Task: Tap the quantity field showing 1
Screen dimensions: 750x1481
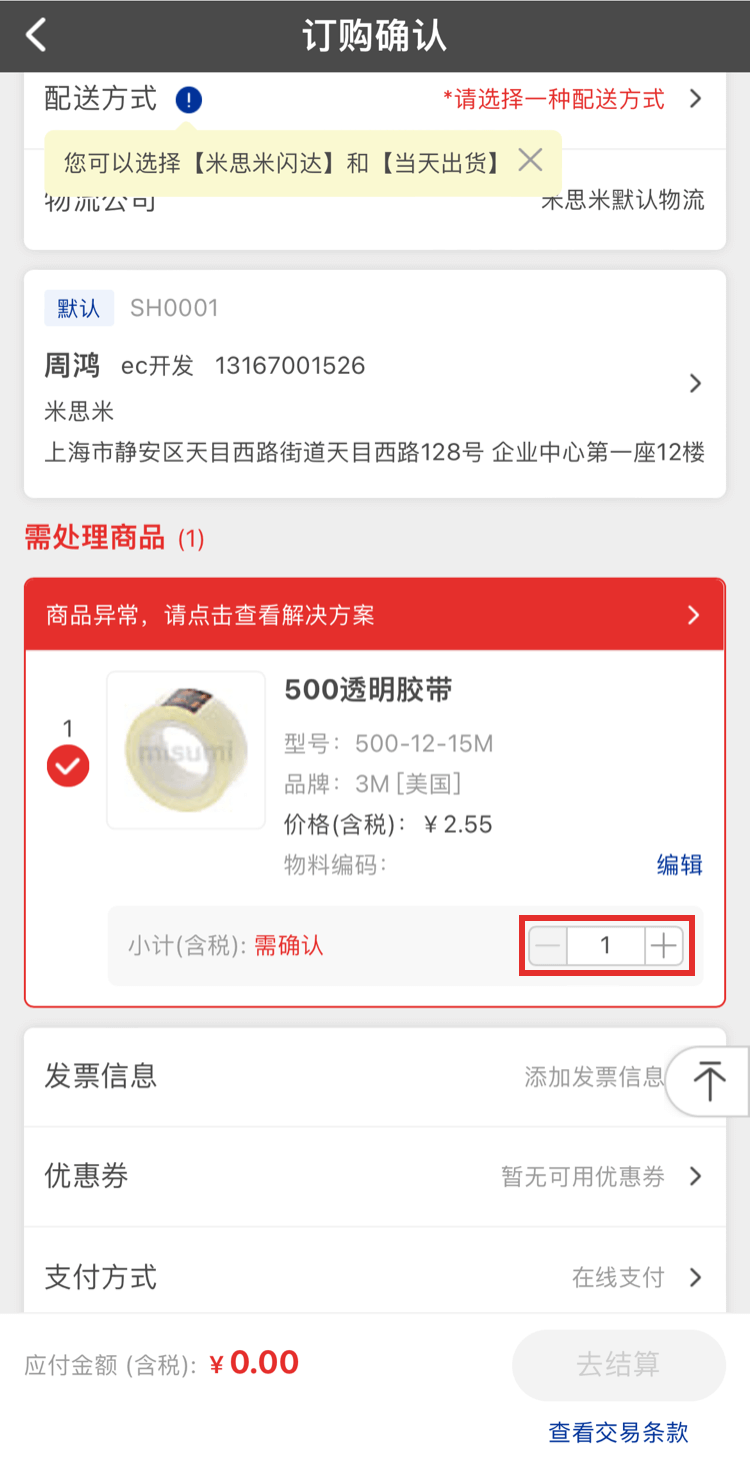Action: pyautogui.click(x=605, y=946)
